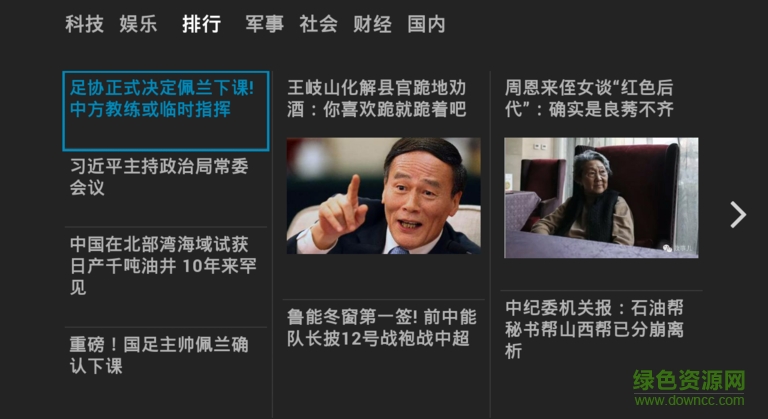Switch to the 科技 tab
Screen dimensions: 768x419
click(84, 25)
